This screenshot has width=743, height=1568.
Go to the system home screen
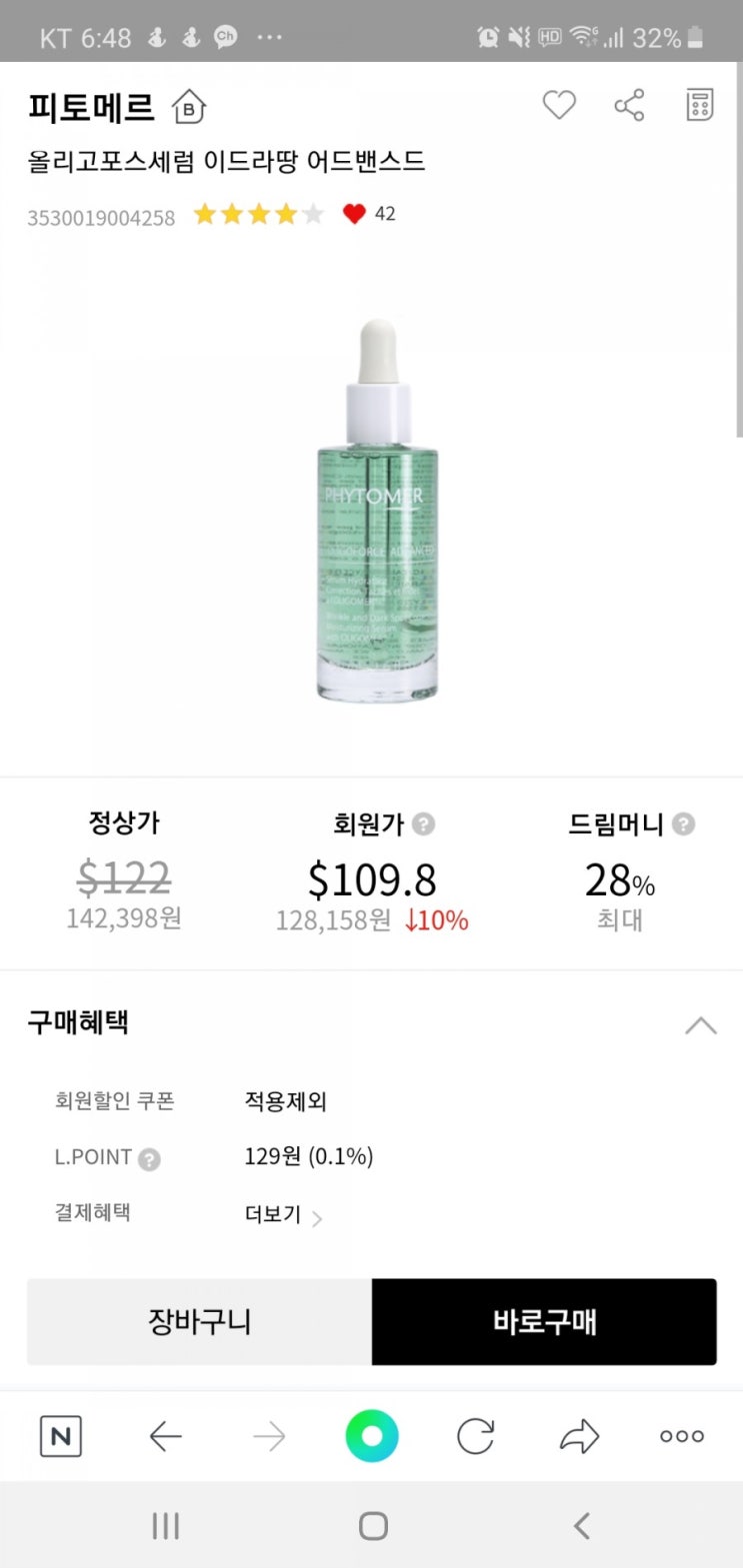373,1526
